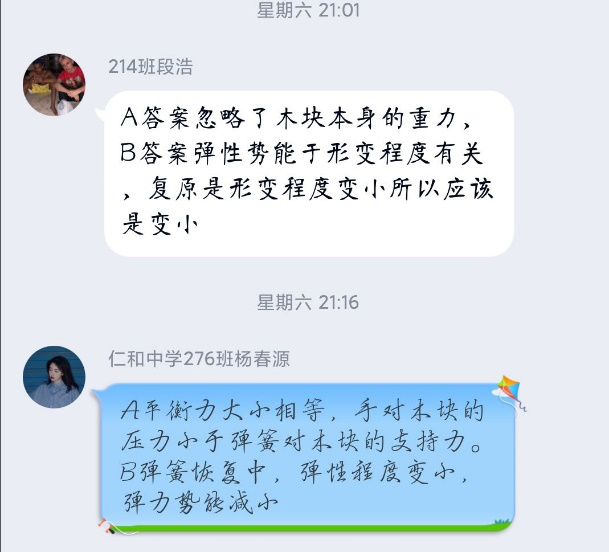Open 214班段浩's profile avatar

[53, 85]
